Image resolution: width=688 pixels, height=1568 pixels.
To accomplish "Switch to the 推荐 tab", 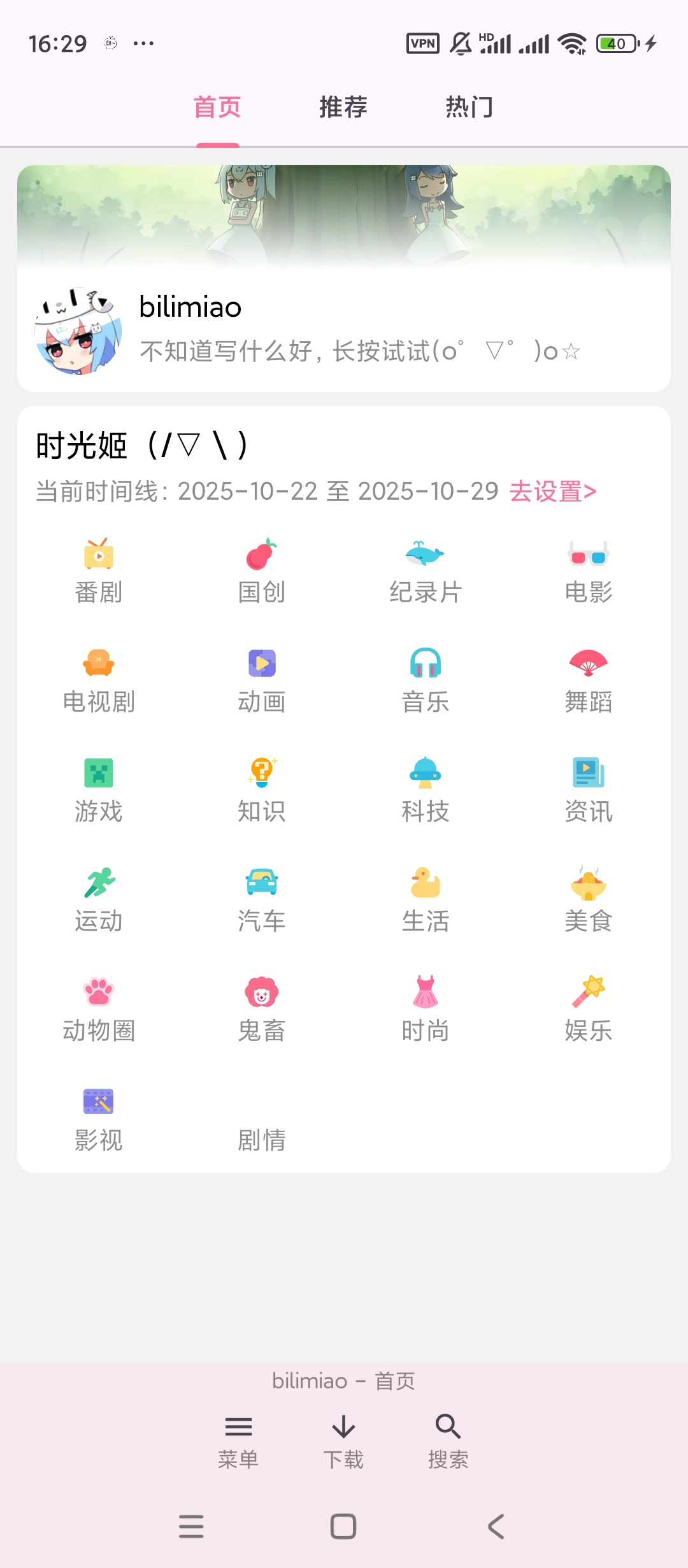I will [x=343, y=107].
